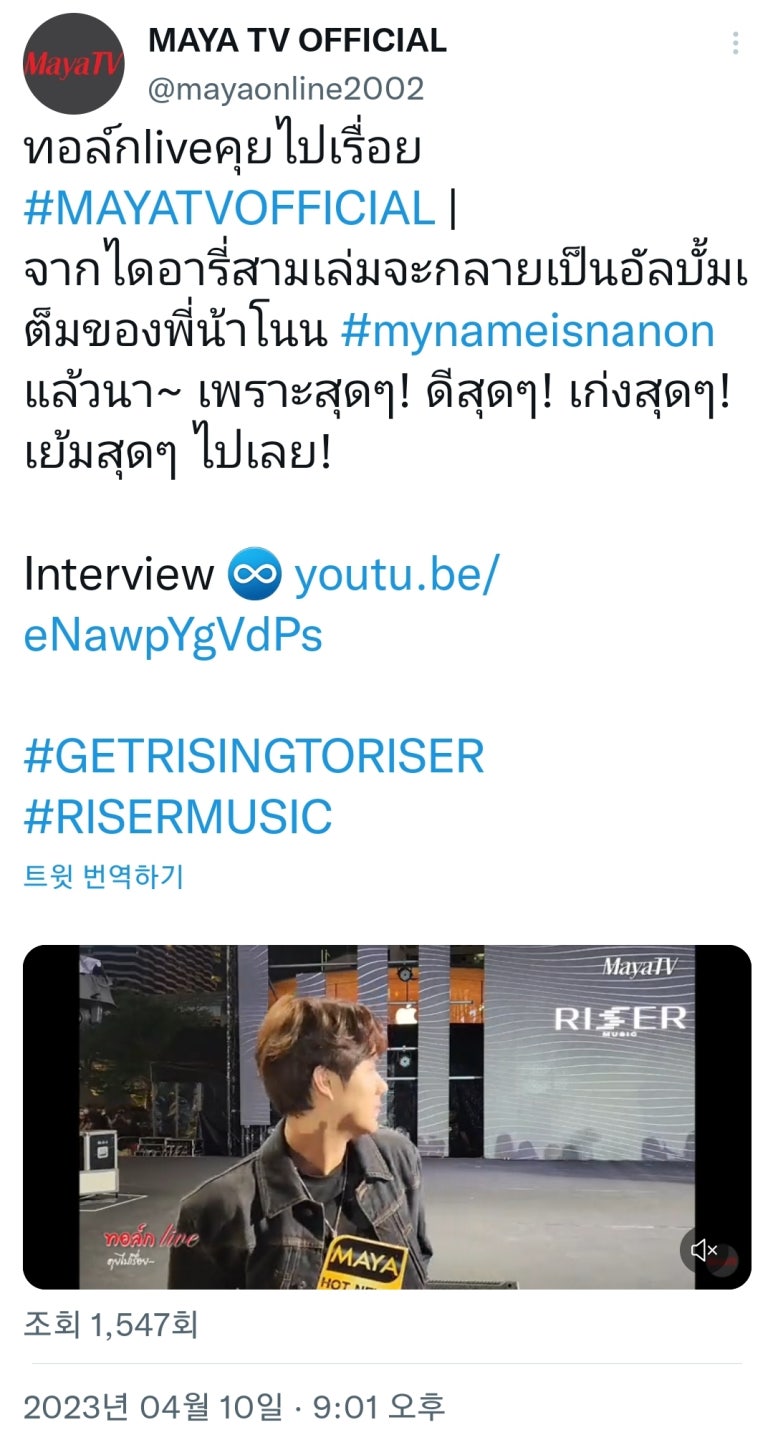Open the tweet overflow menu
Image resolution: width=773 pixels, height=1440 pixels.
(x=735, y=43)
